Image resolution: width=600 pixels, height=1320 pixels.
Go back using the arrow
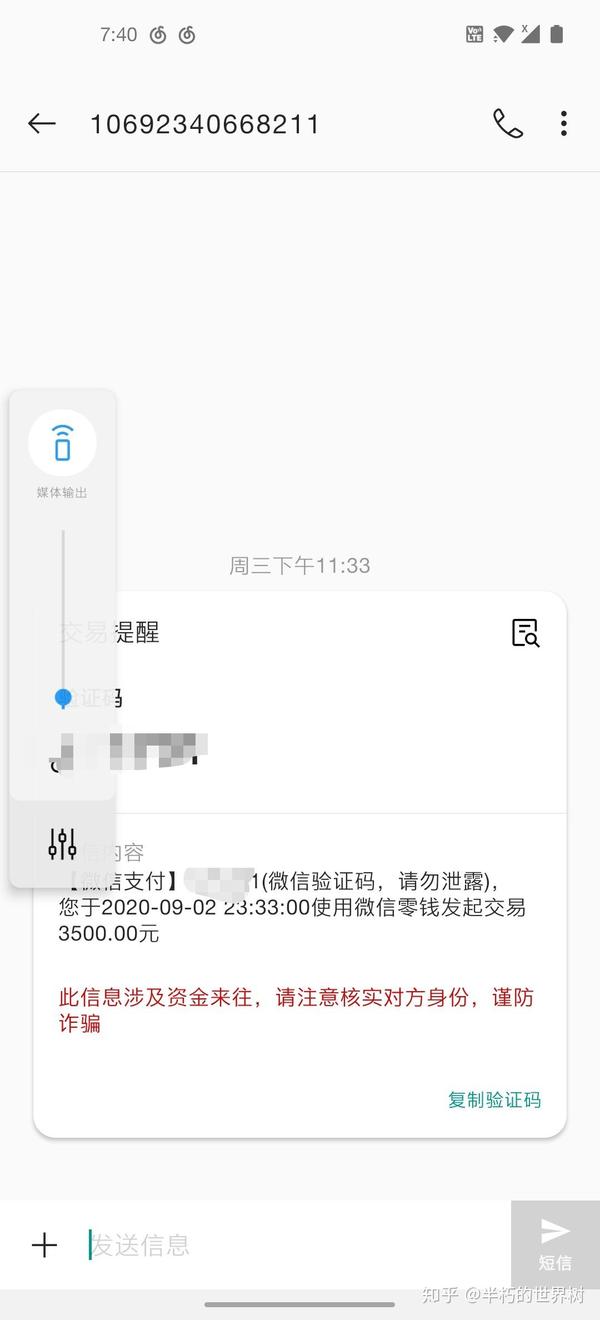pyautogui.click(x=42, y=123)
